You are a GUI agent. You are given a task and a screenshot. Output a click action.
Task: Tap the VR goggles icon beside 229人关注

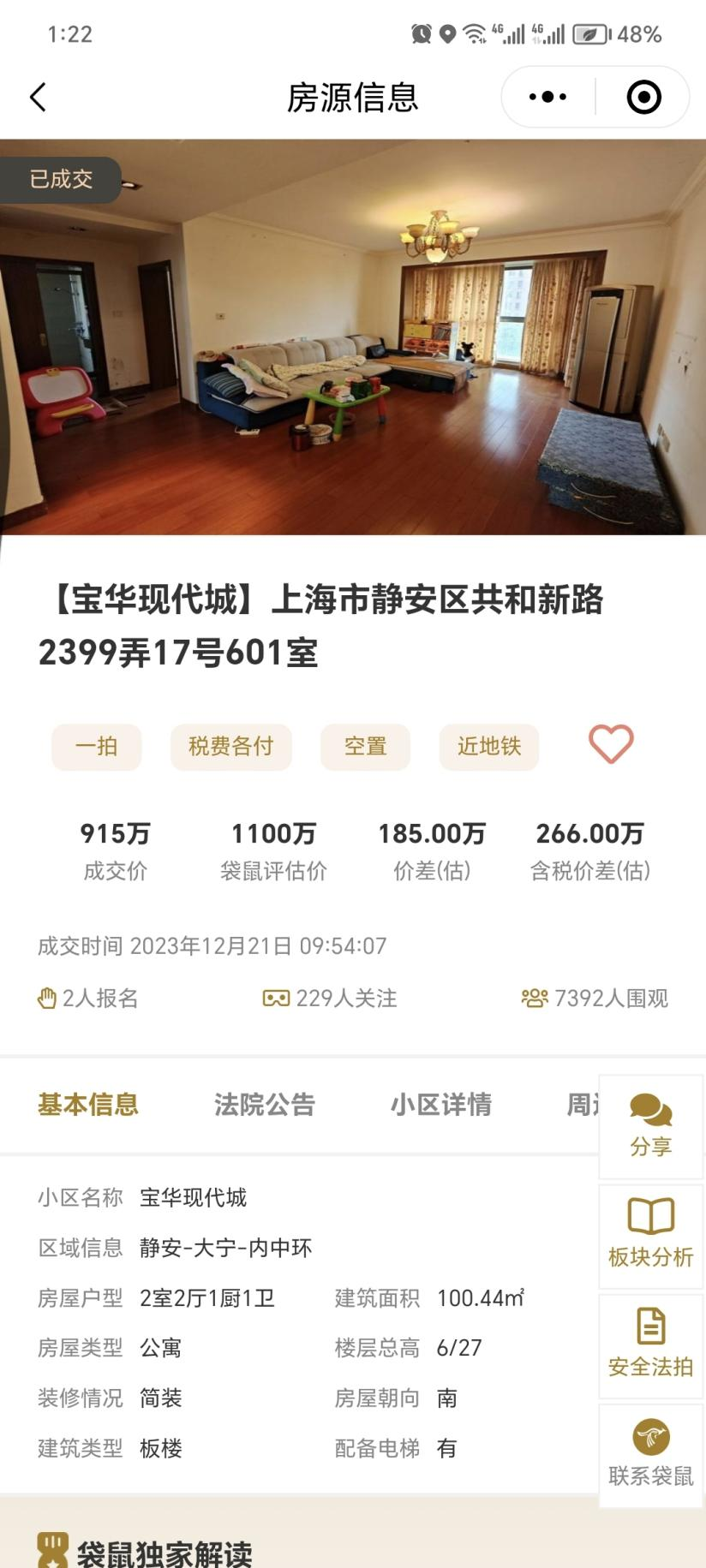pos(274,997)
